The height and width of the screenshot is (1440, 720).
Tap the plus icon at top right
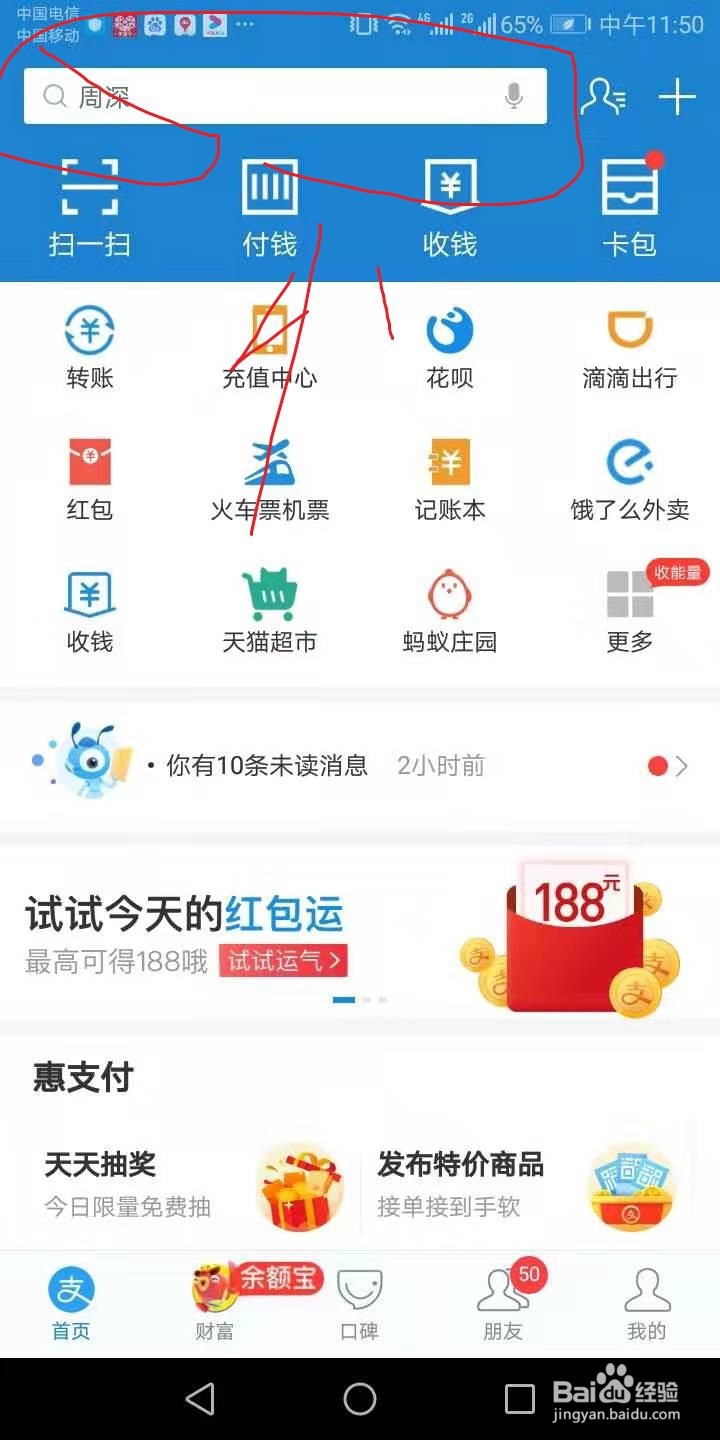679,96
